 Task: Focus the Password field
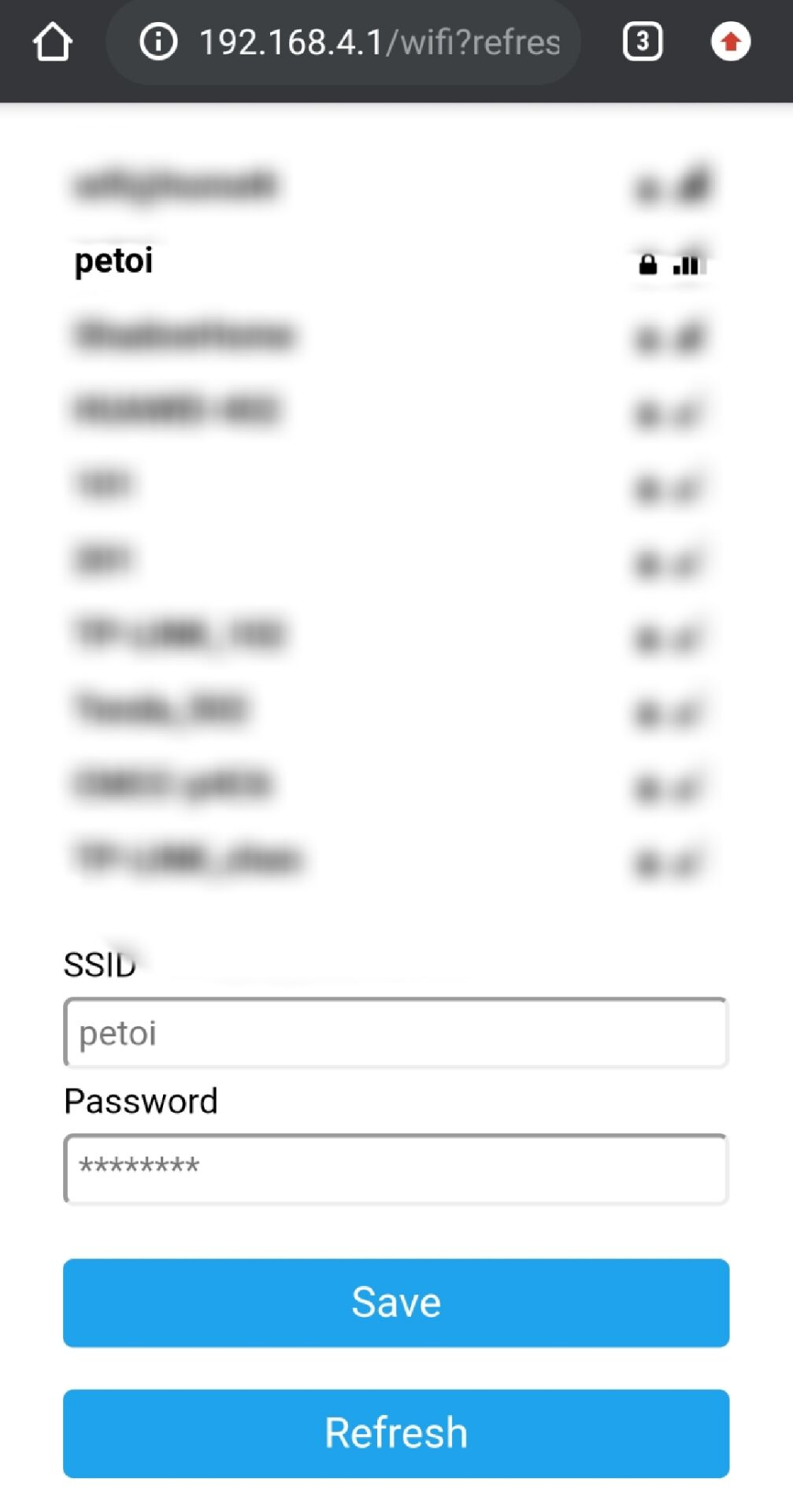coord(395,1169)
